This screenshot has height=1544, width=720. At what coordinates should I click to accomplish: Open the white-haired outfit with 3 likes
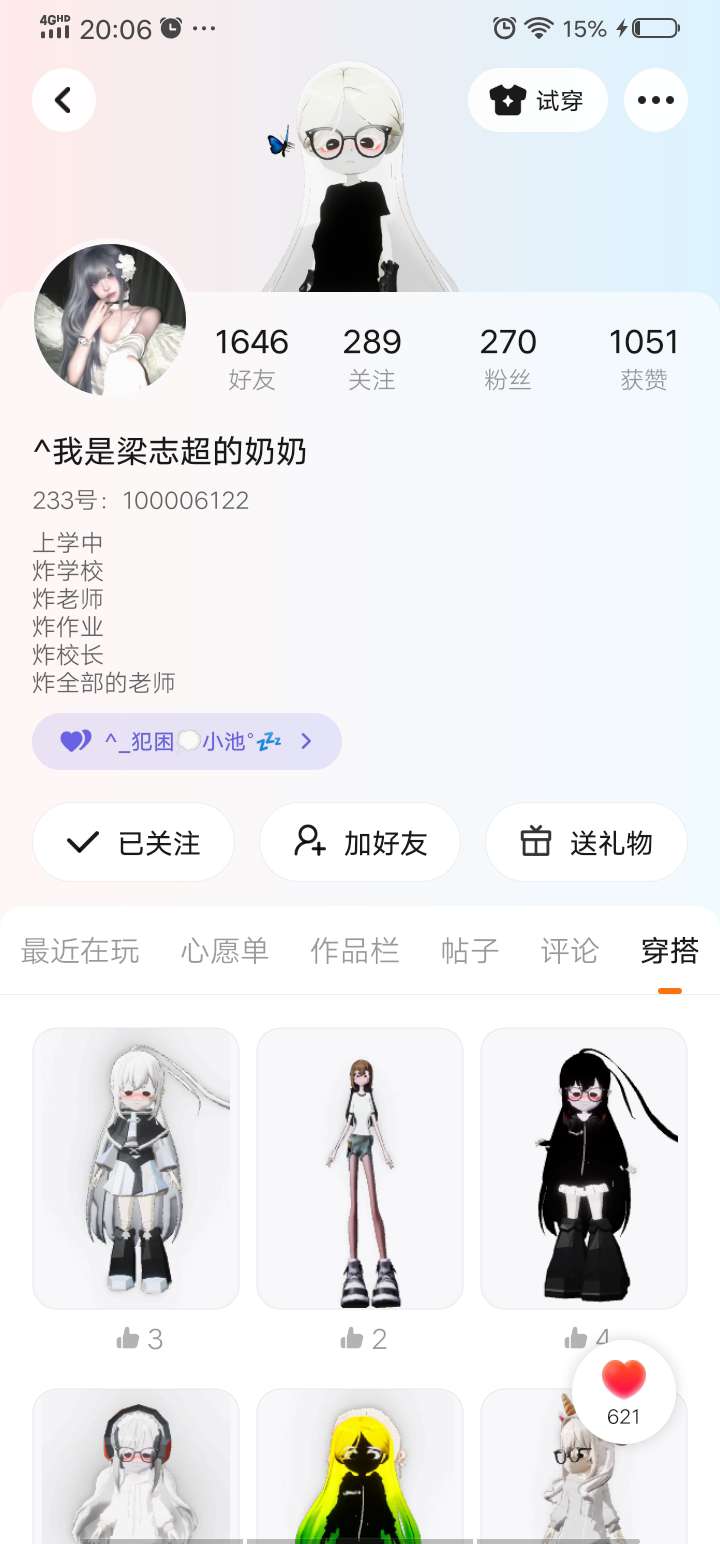tap(136, 1168)
